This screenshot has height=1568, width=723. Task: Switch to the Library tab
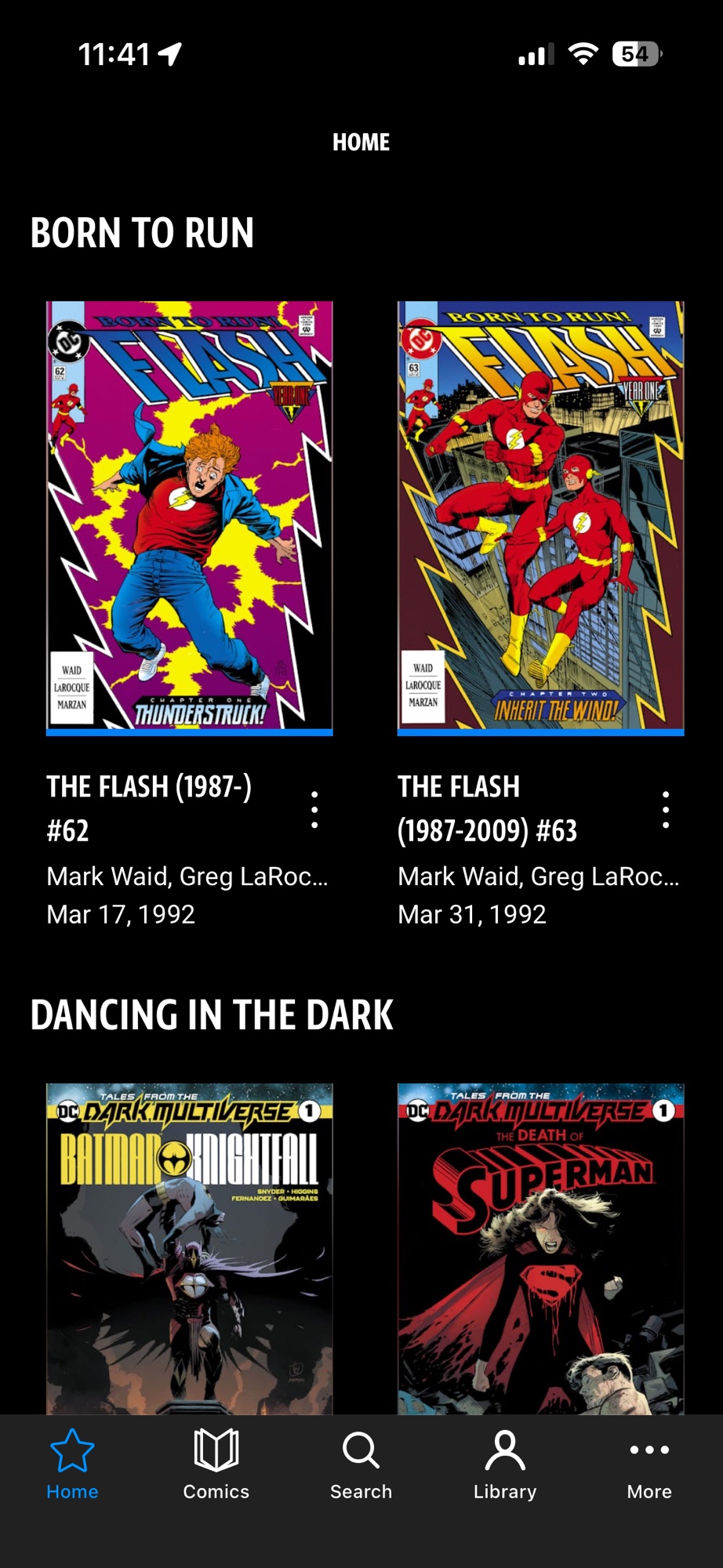coord(505,1465)
